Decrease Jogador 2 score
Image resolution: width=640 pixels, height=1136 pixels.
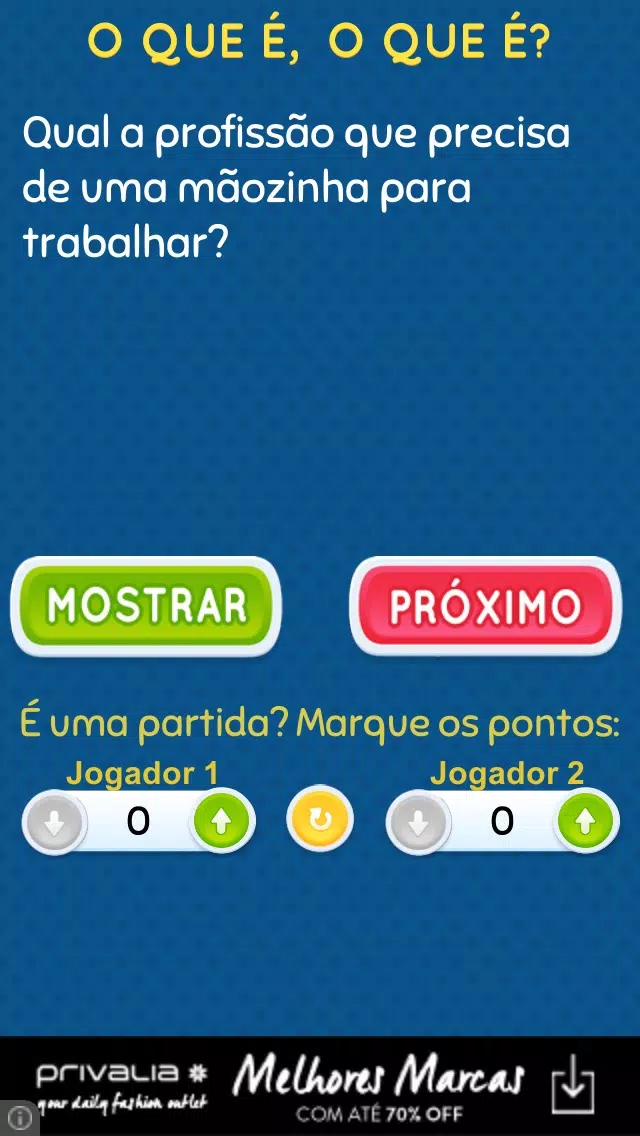pos(419,822)
